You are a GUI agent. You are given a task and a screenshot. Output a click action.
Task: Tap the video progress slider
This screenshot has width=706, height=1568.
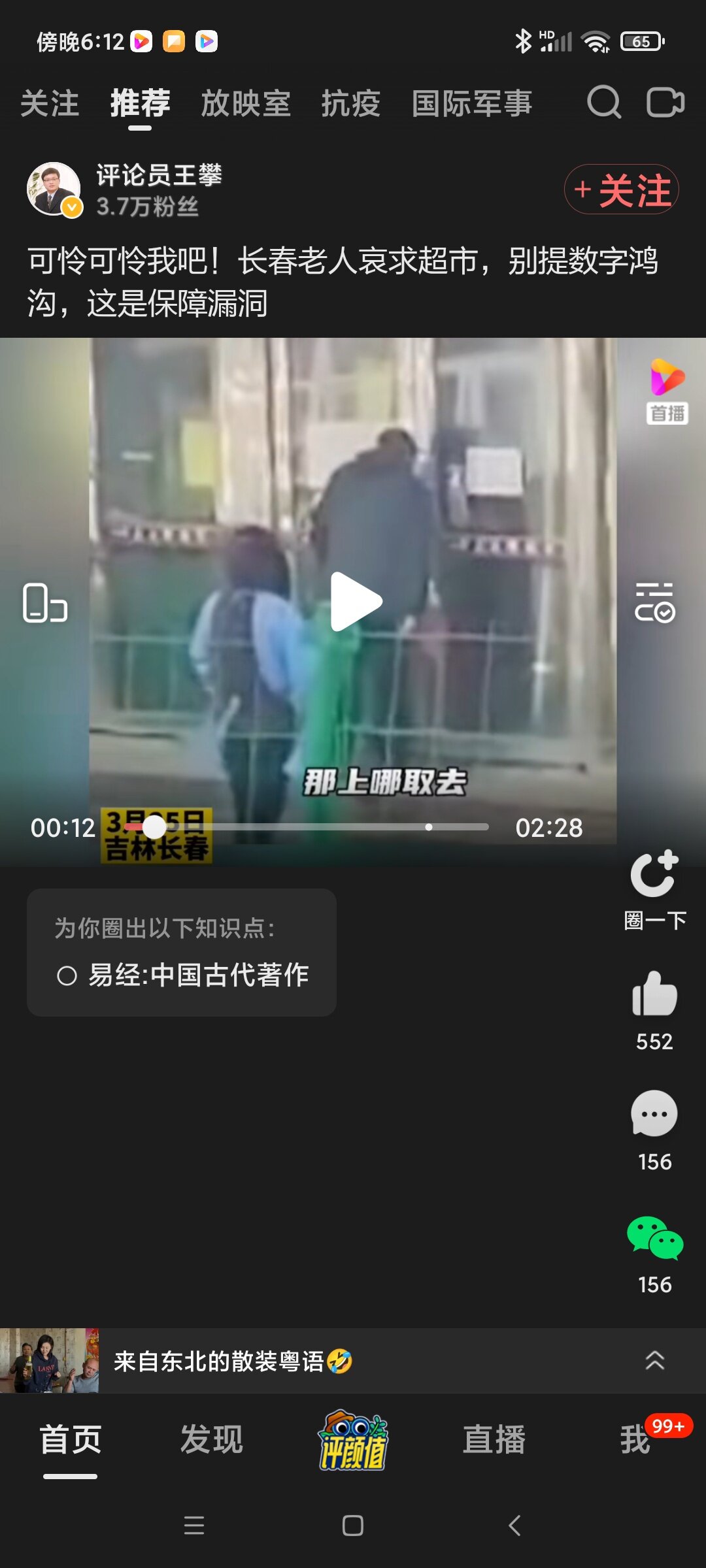tap(307, 827)
